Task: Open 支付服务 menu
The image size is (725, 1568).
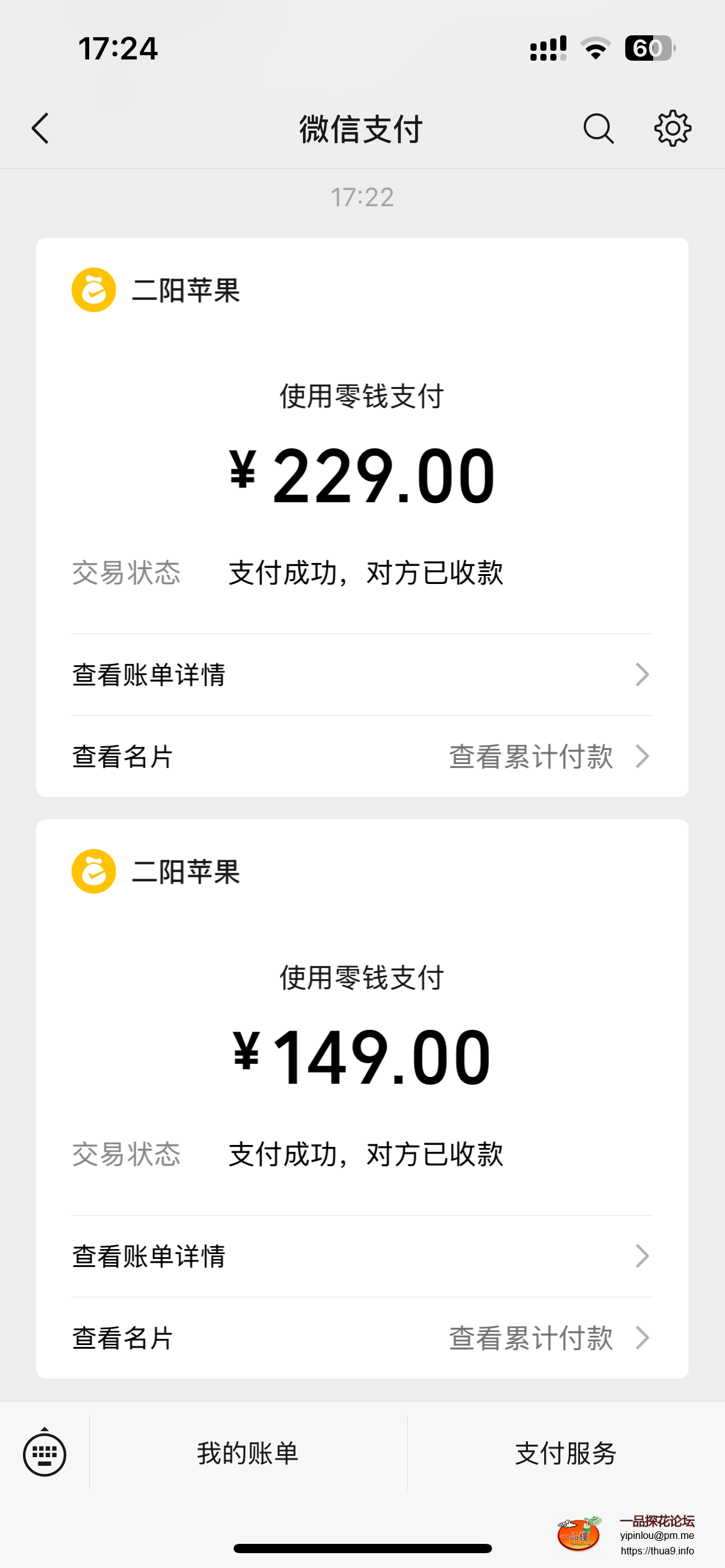Action: point(565,1453)
